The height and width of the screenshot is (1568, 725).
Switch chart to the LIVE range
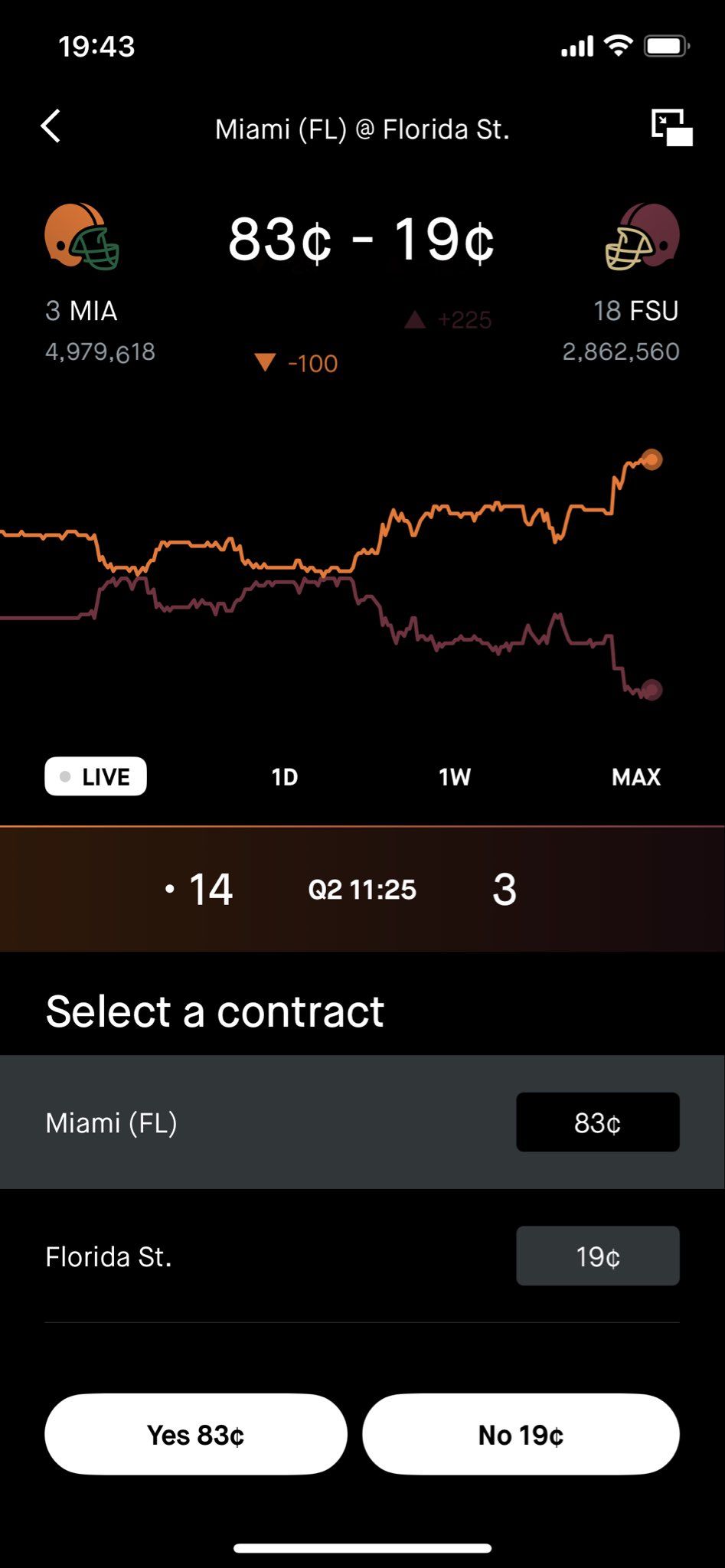96,776
